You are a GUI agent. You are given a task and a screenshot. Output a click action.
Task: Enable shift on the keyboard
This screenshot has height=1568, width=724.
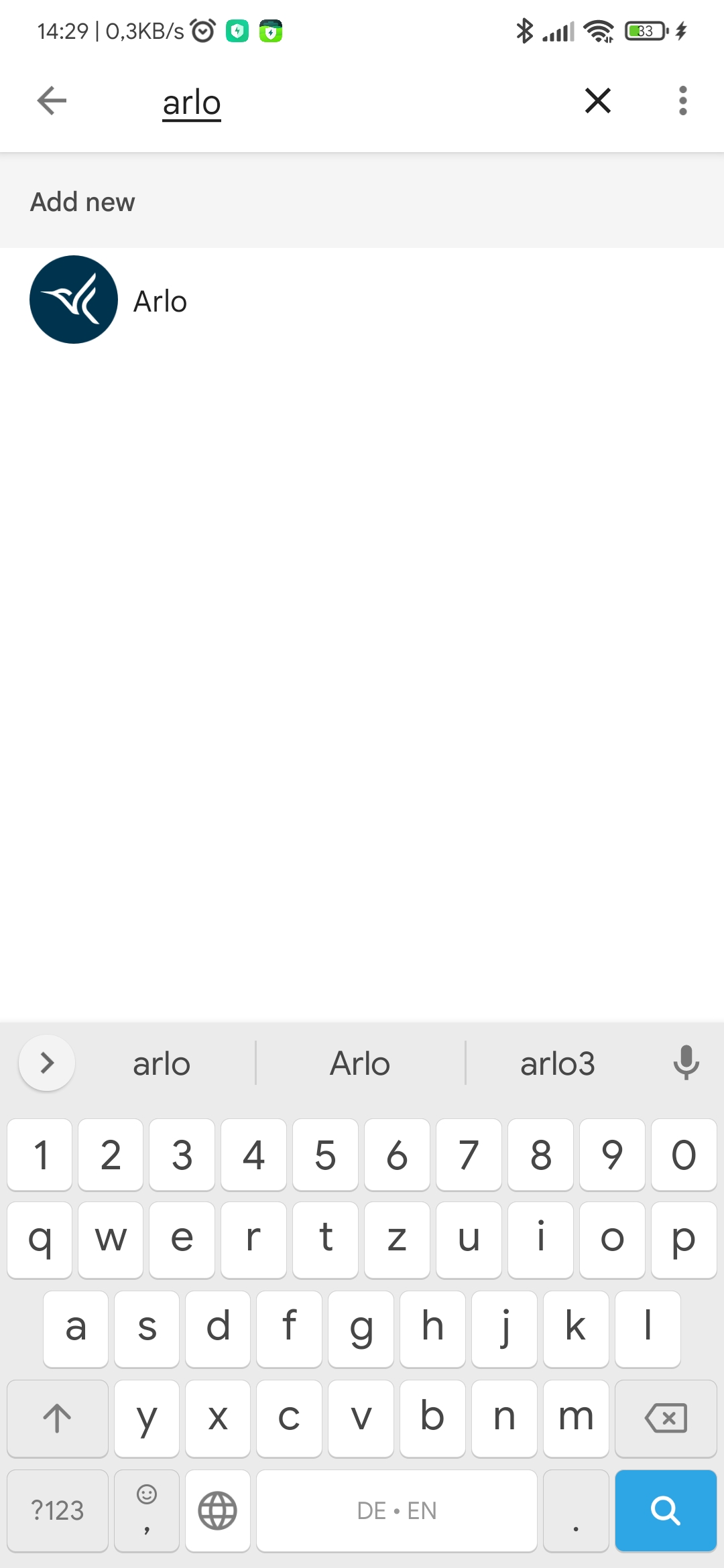click(58, 1418)
